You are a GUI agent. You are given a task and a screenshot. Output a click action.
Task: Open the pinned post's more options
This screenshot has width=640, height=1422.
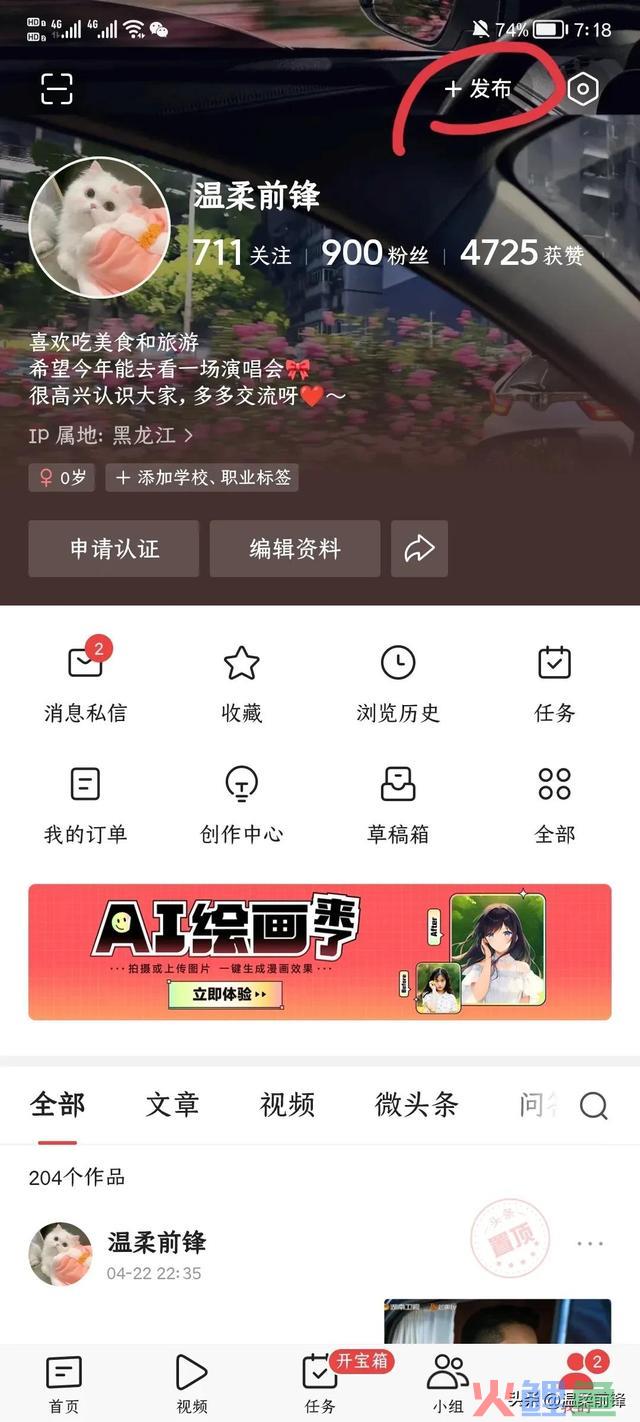click(x=590, y=1244)
